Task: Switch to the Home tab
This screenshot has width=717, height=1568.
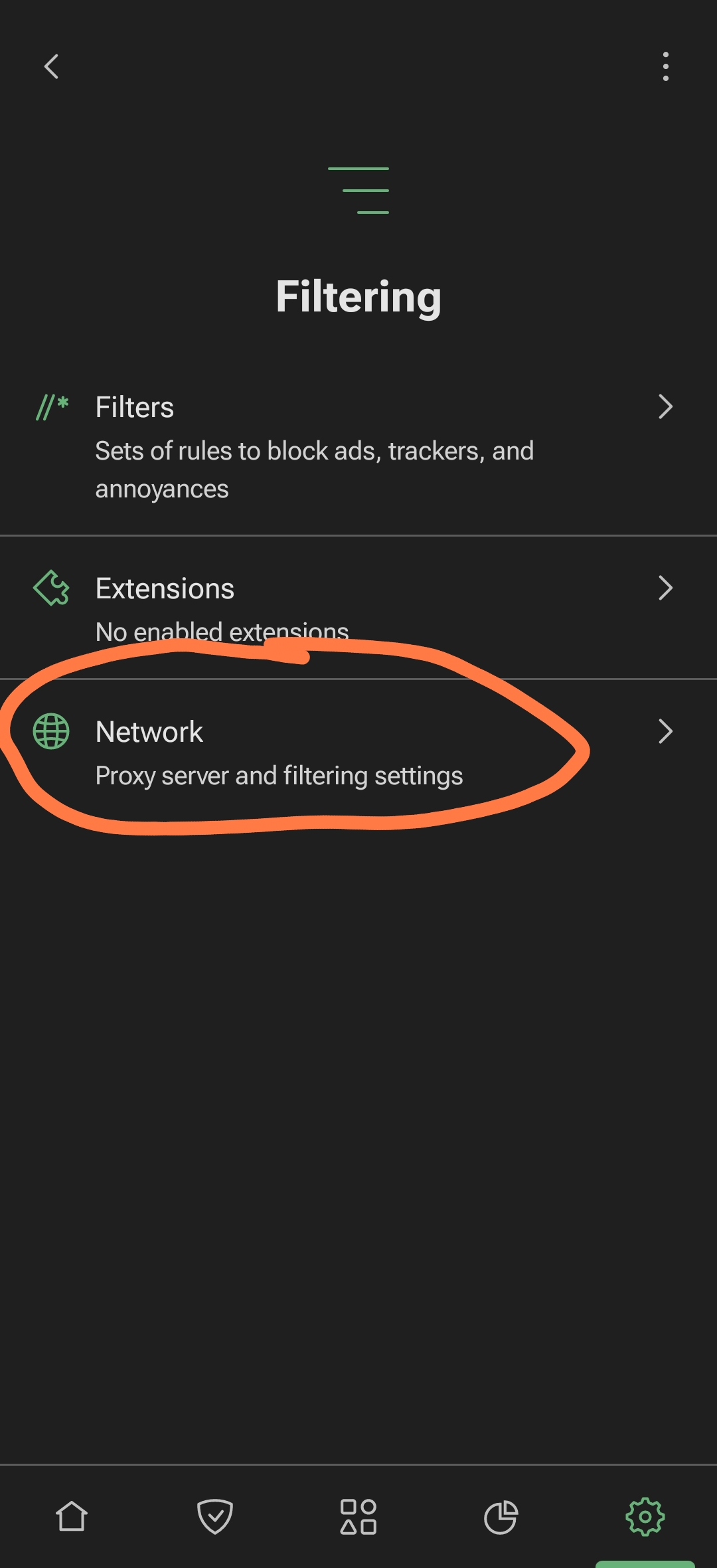Action: click(72, 1517)
